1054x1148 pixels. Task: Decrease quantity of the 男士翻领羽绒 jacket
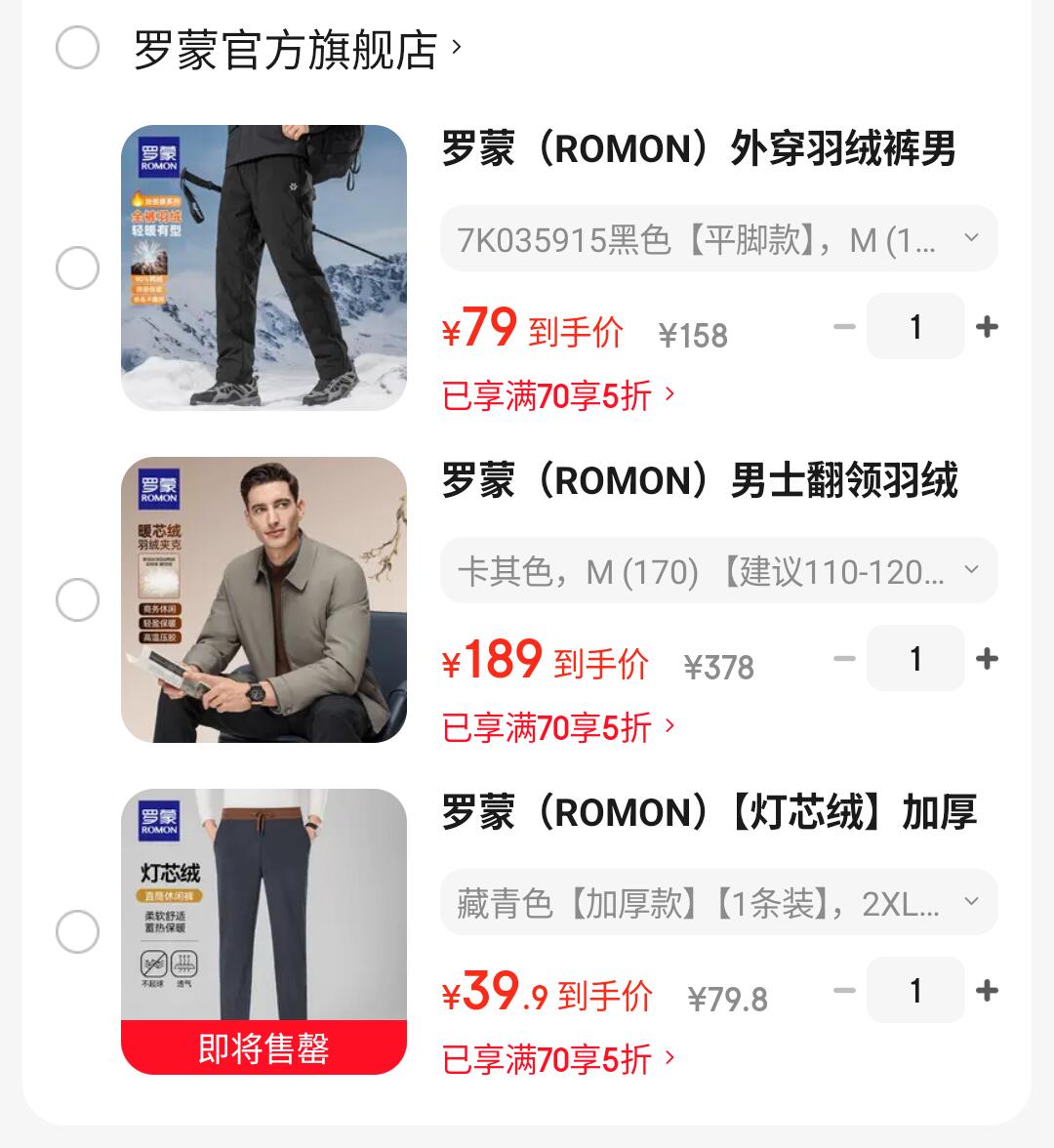click(x=844, y=659)
